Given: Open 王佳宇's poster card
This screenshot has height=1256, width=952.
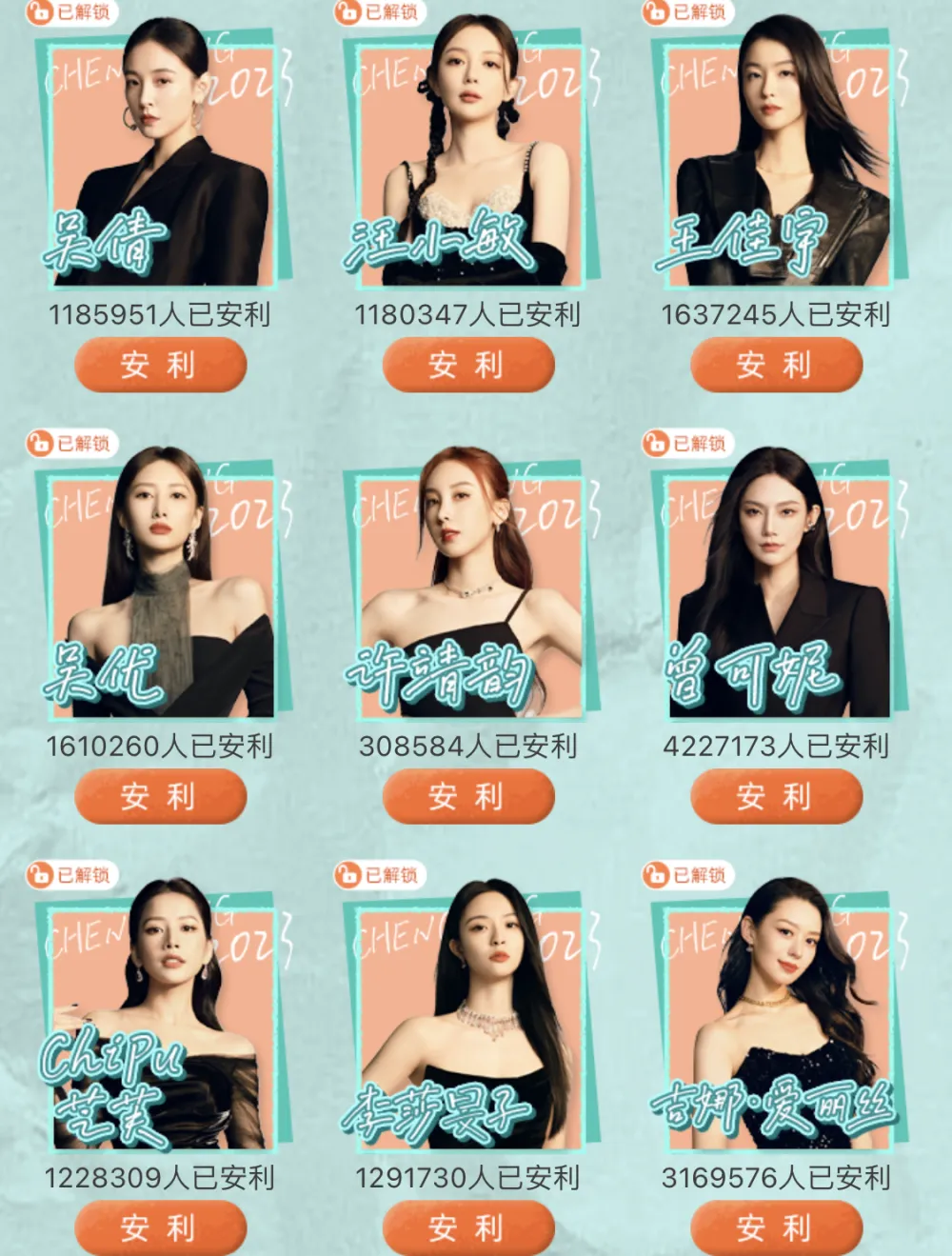Looking at the screenshot, I should coord(775,157).
